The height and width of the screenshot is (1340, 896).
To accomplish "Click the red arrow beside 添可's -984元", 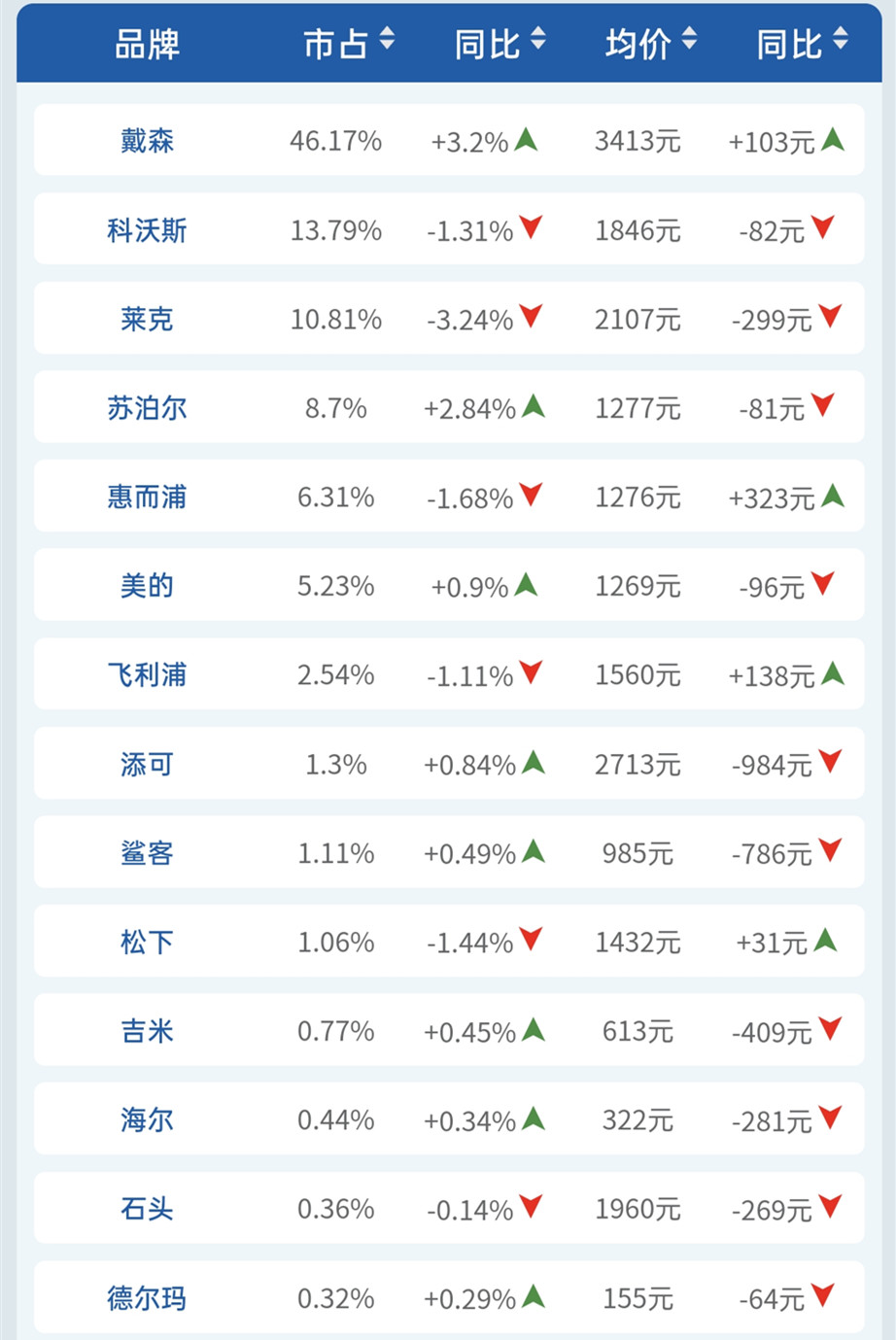I will coord(831,764).
